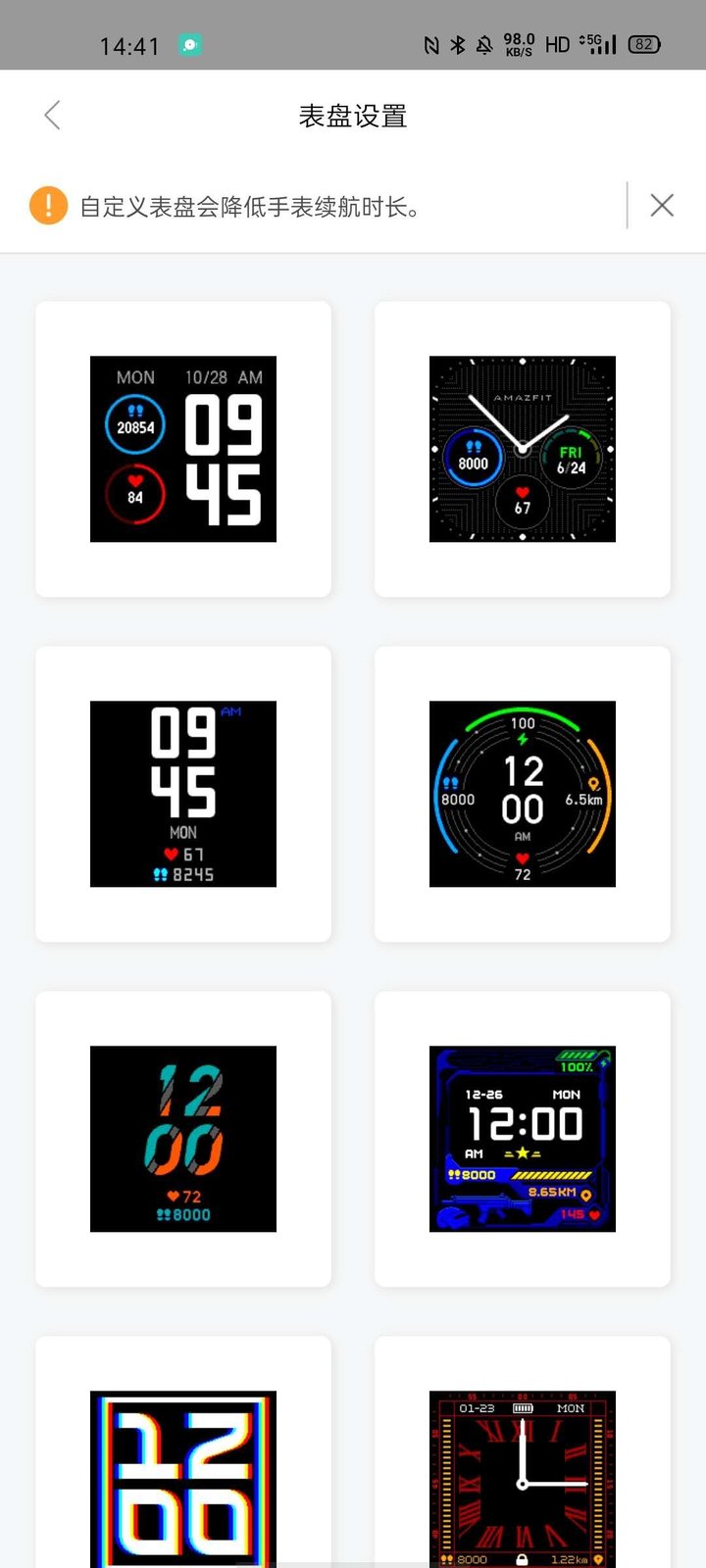Viewport: 706px width, 1568px height.
Task: Select the 09:45 watch face with 20854 steps
Action: point(183,449)
